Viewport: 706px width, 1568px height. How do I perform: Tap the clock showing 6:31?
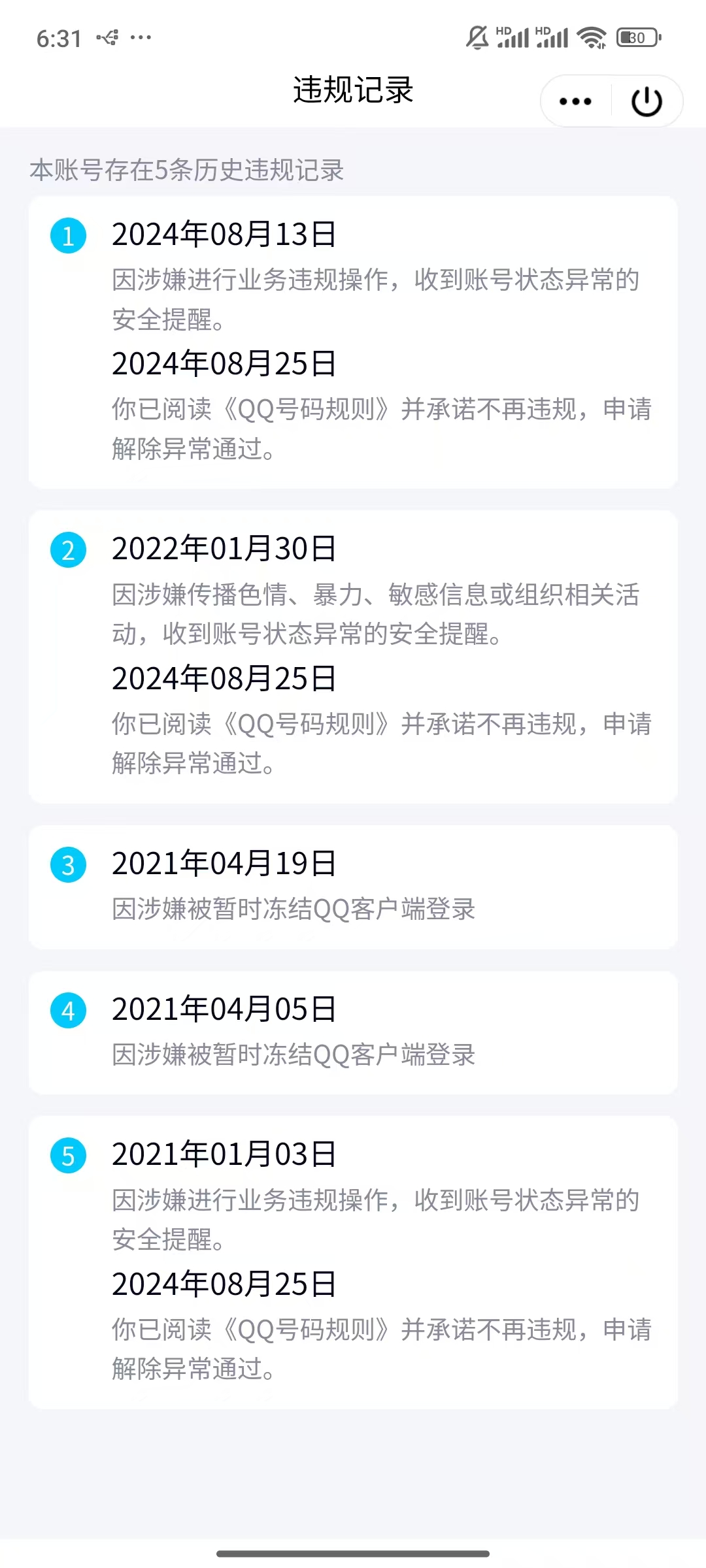(57, 39)
